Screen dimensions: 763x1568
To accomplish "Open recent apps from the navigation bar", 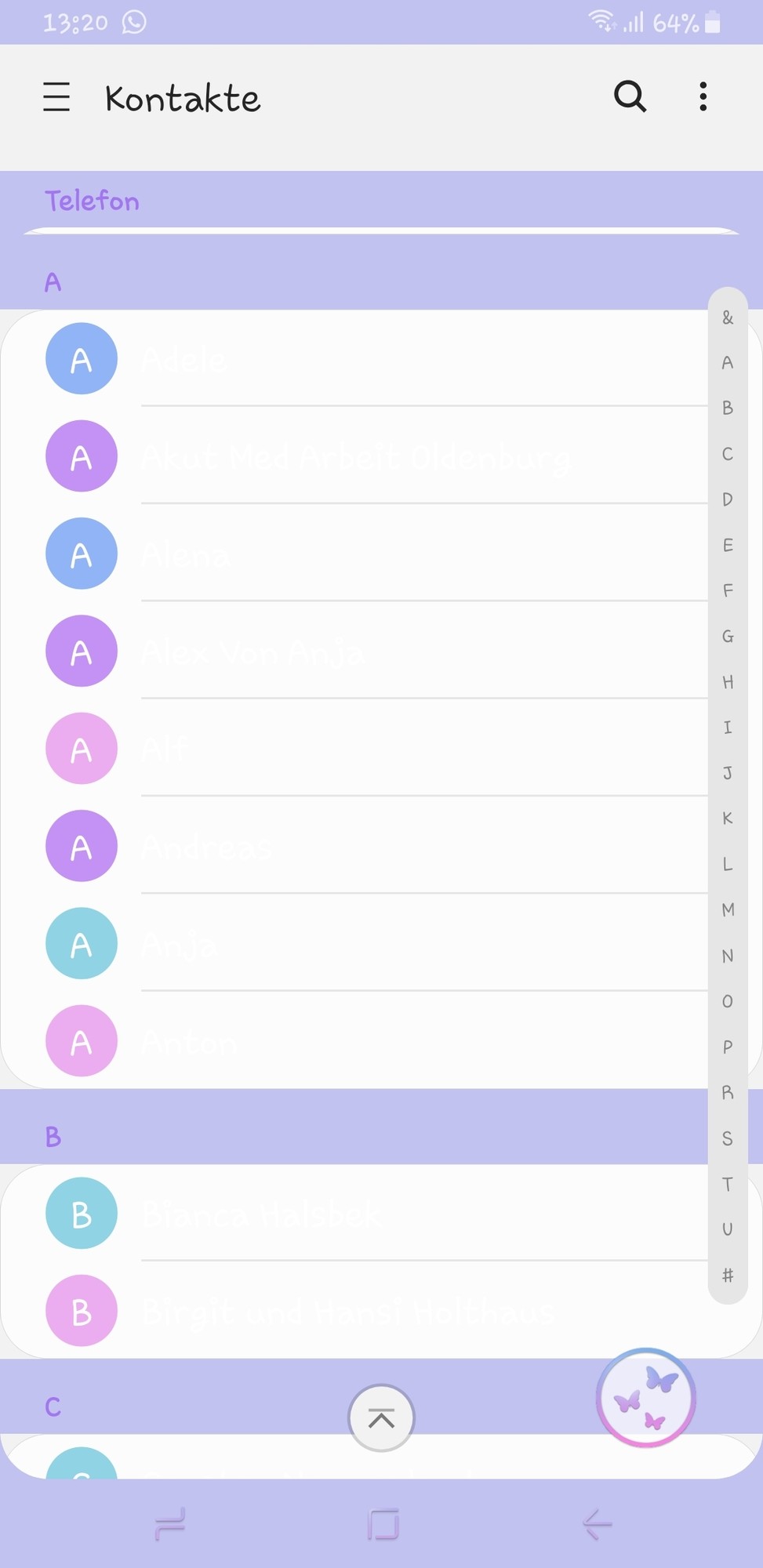I will click(170, 1524).
